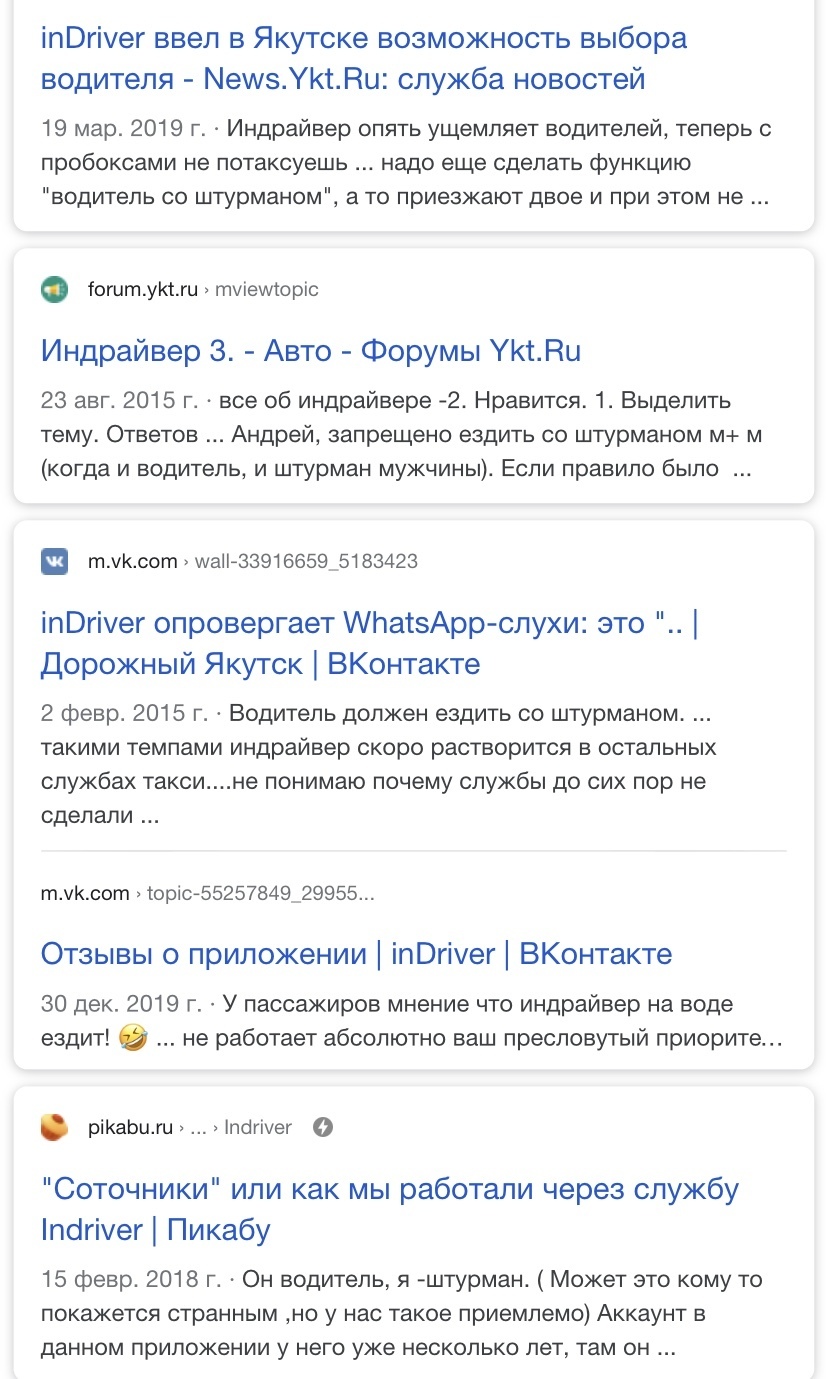
Task: Tap the AMP lightning icon beside pikabu.ru
Action: point(323,1127)
